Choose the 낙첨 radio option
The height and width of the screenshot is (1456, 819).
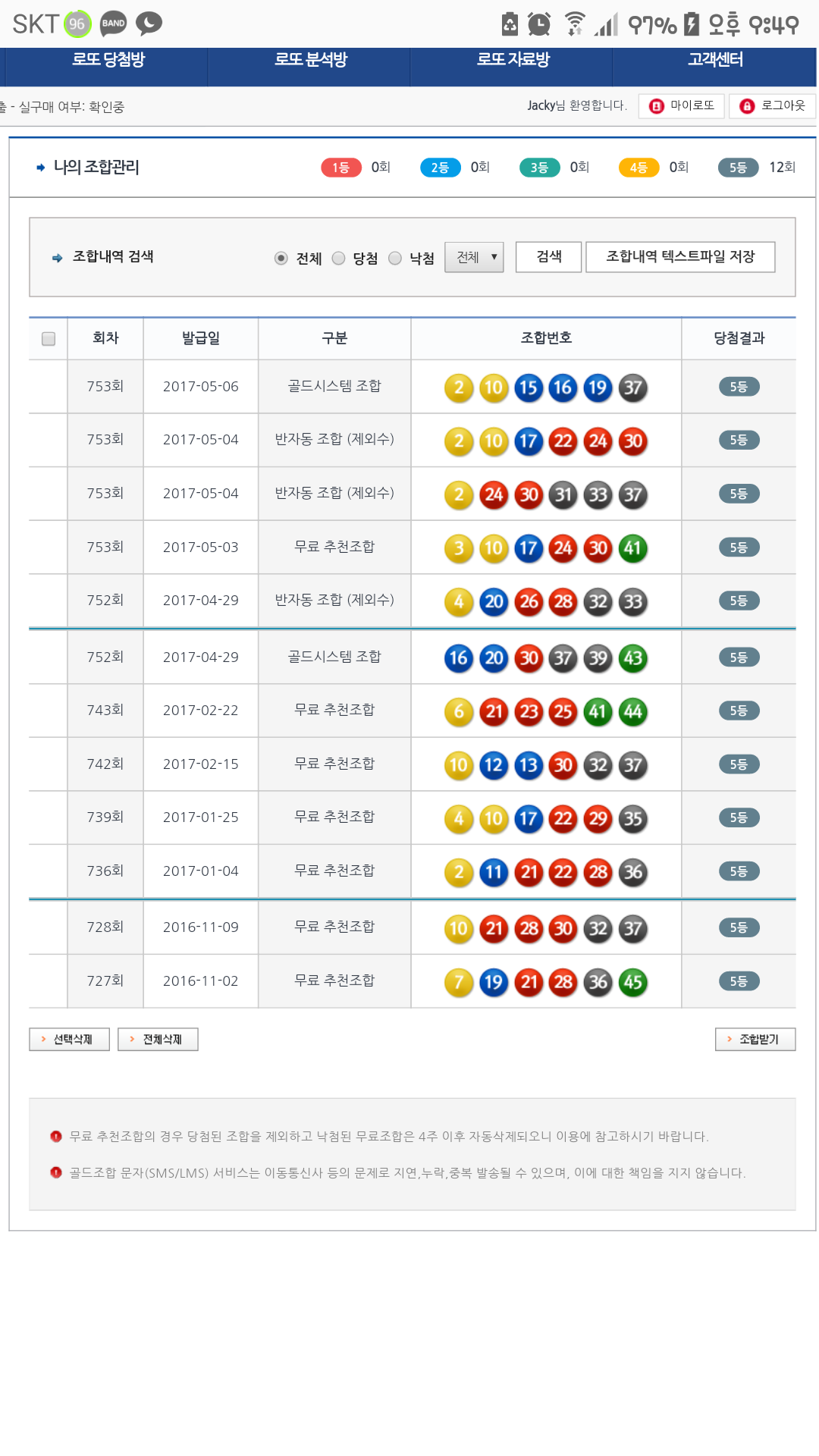[x=395, y=259]
